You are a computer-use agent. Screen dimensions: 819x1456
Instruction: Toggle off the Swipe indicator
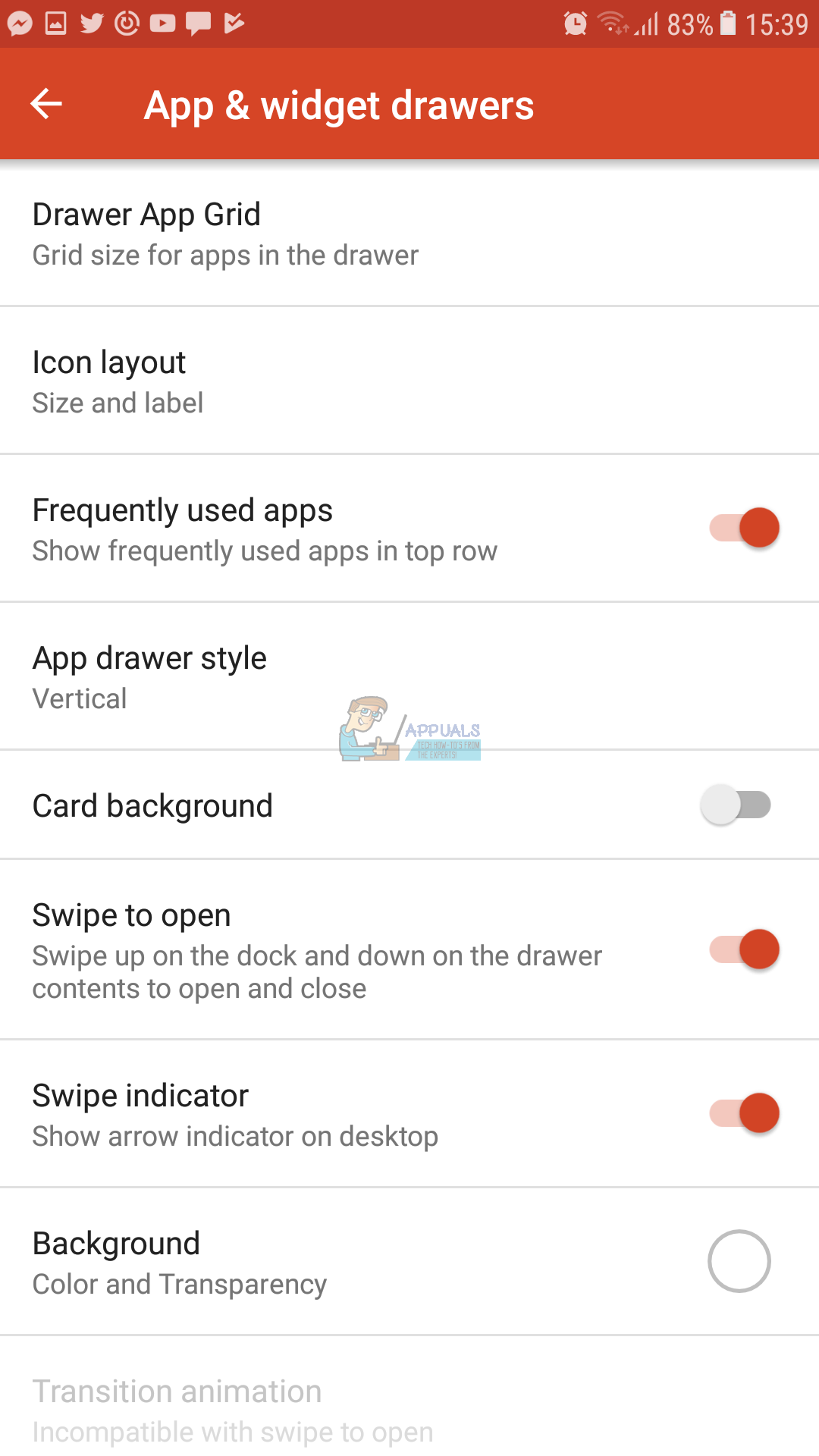743,1113
